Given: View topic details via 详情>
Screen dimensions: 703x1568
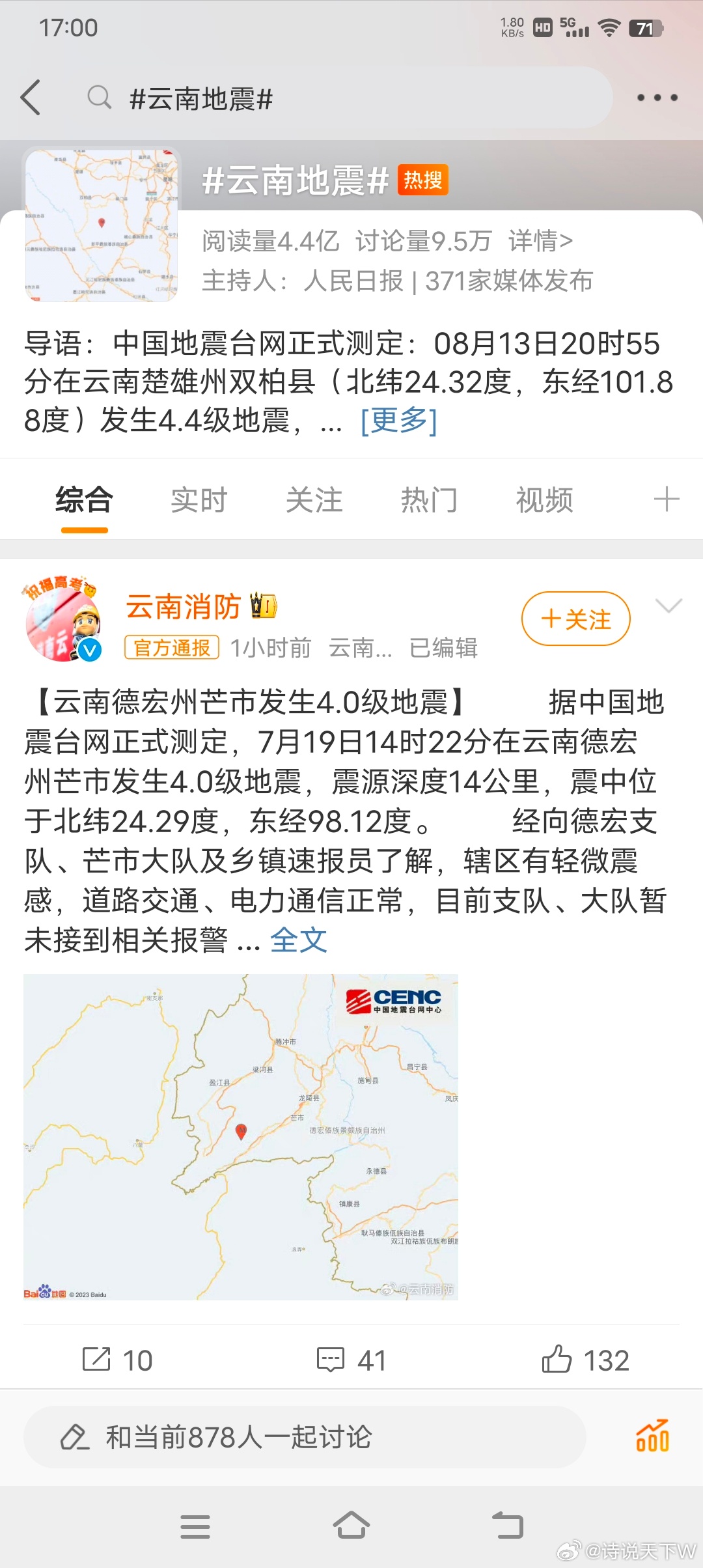Looking at the screenshot, I should coord(540,241).
